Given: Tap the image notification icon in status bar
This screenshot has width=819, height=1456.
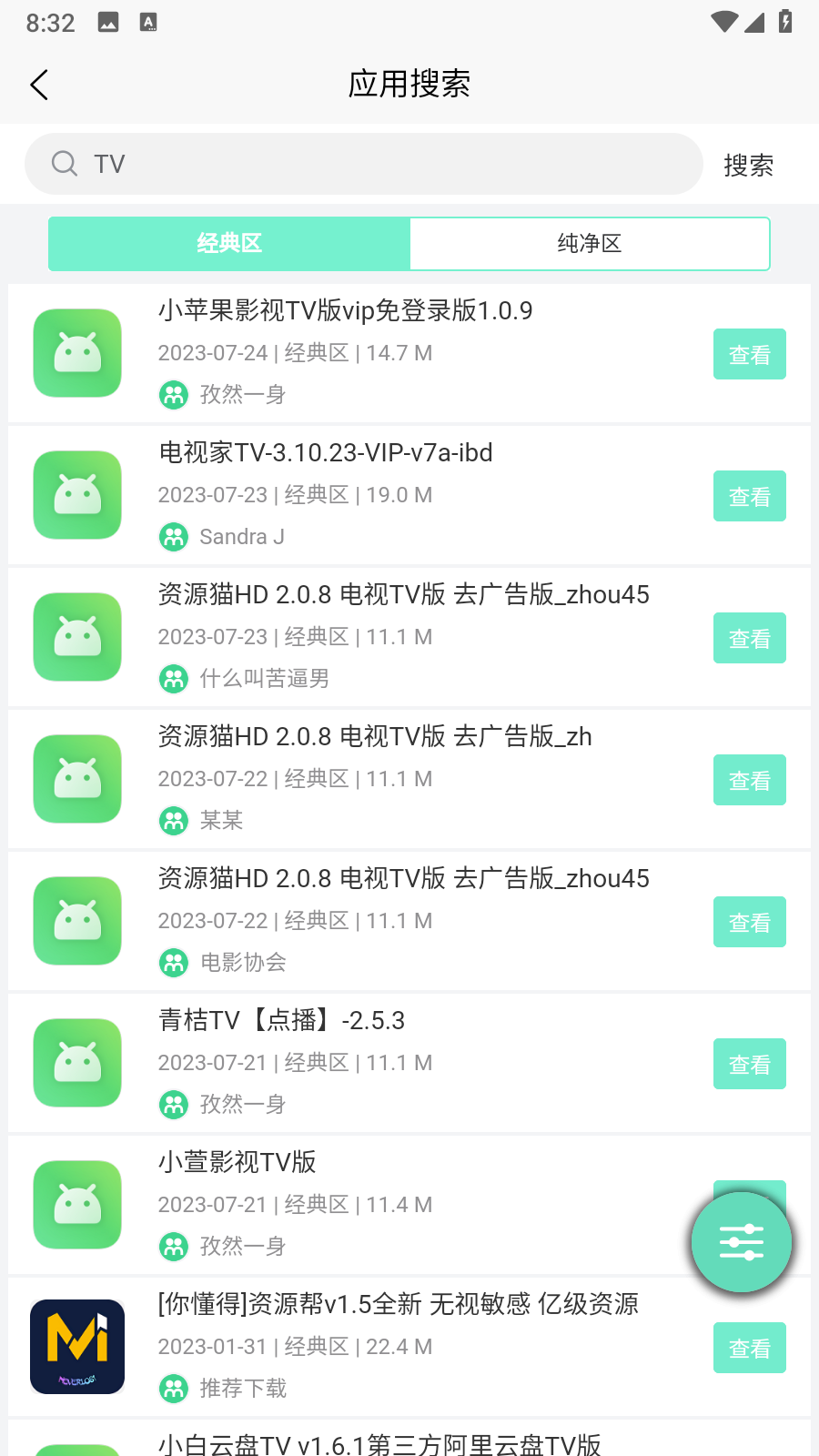Looking at the screenshot, I should [x=109, y=22].
